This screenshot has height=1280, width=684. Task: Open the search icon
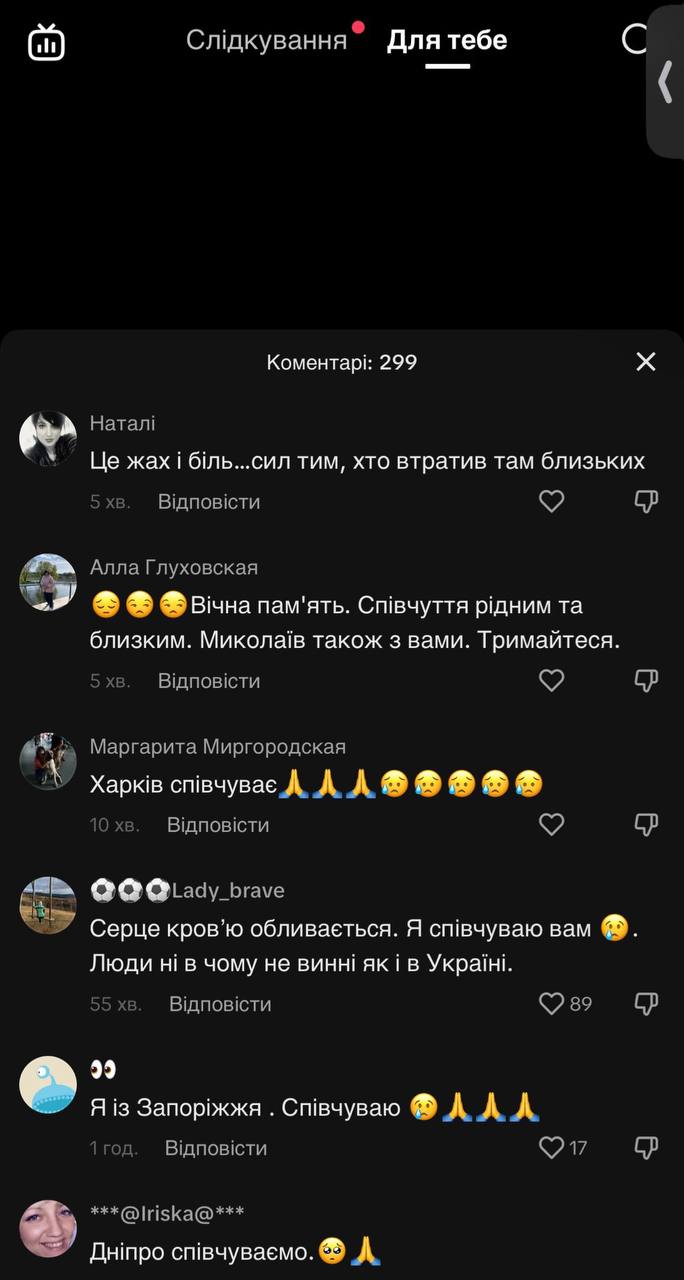click(635, 40)
